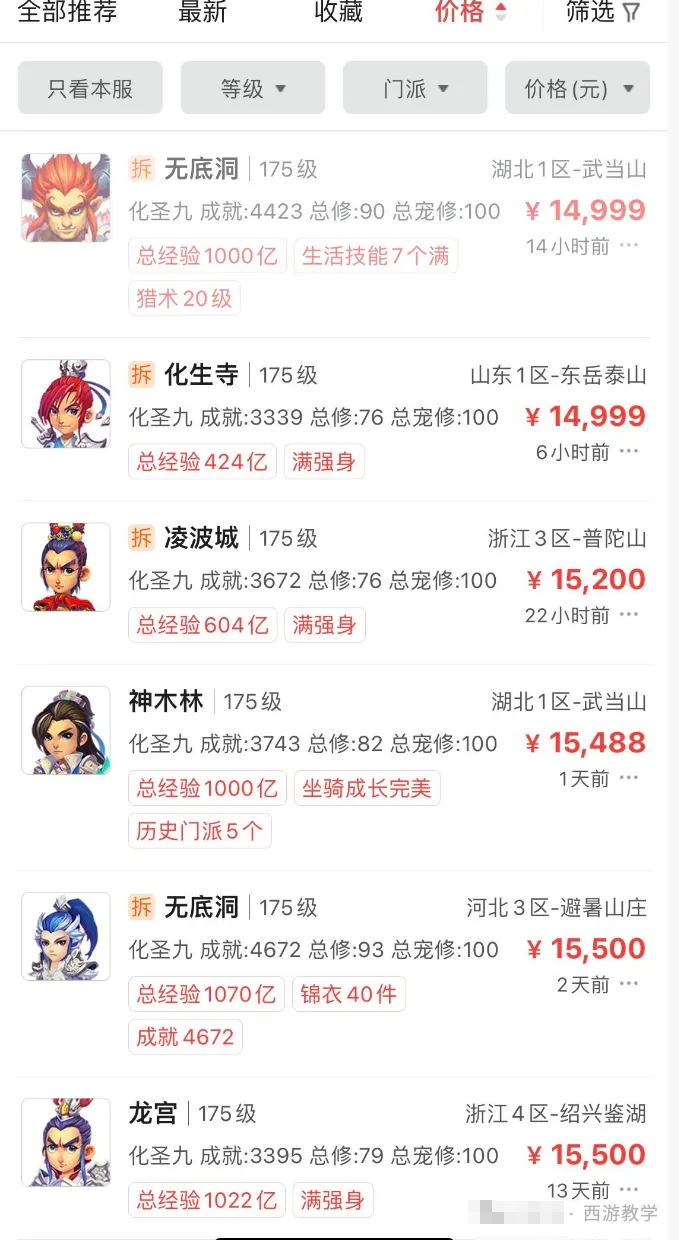The height and width of the screenshot is (1240, 679).
Task: Expand the 价格(元) dropdown
Action: pyautogui.click(x=578, y=88)
